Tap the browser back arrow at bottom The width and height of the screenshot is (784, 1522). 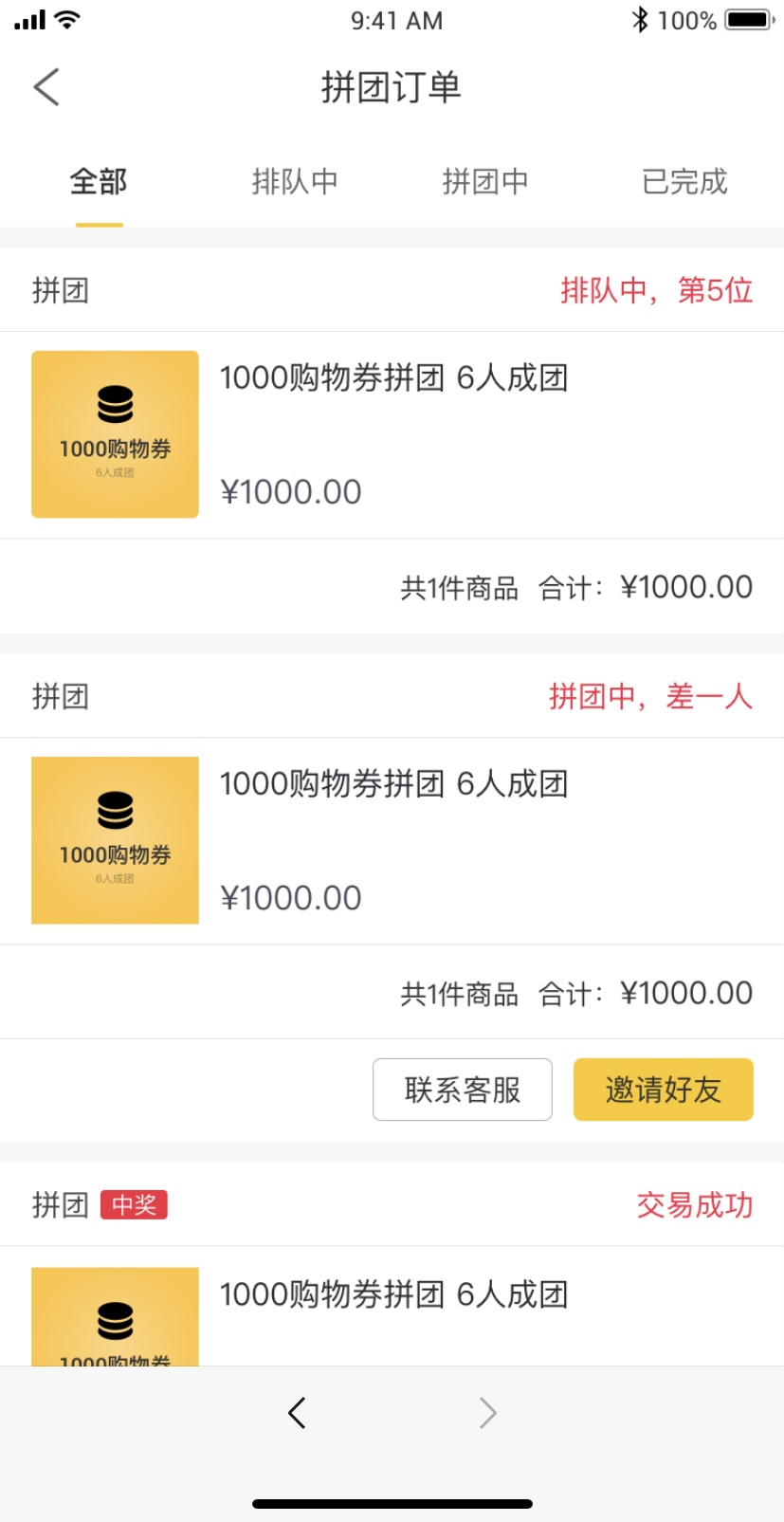pos(297,1413)
